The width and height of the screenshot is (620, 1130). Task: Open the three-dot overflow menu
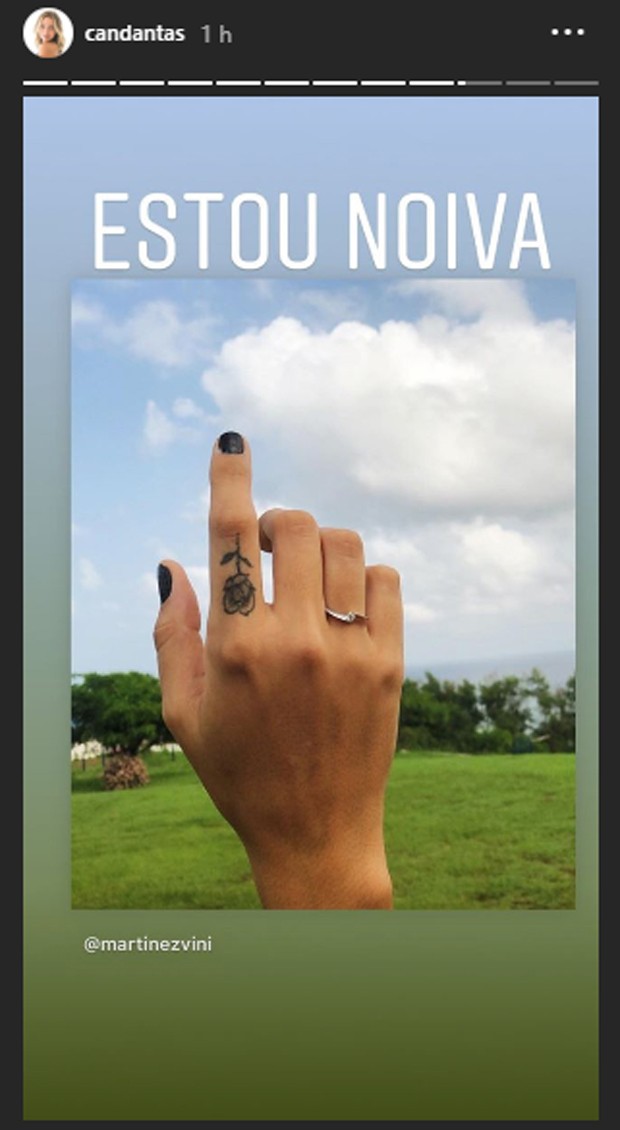coord(567,33)
